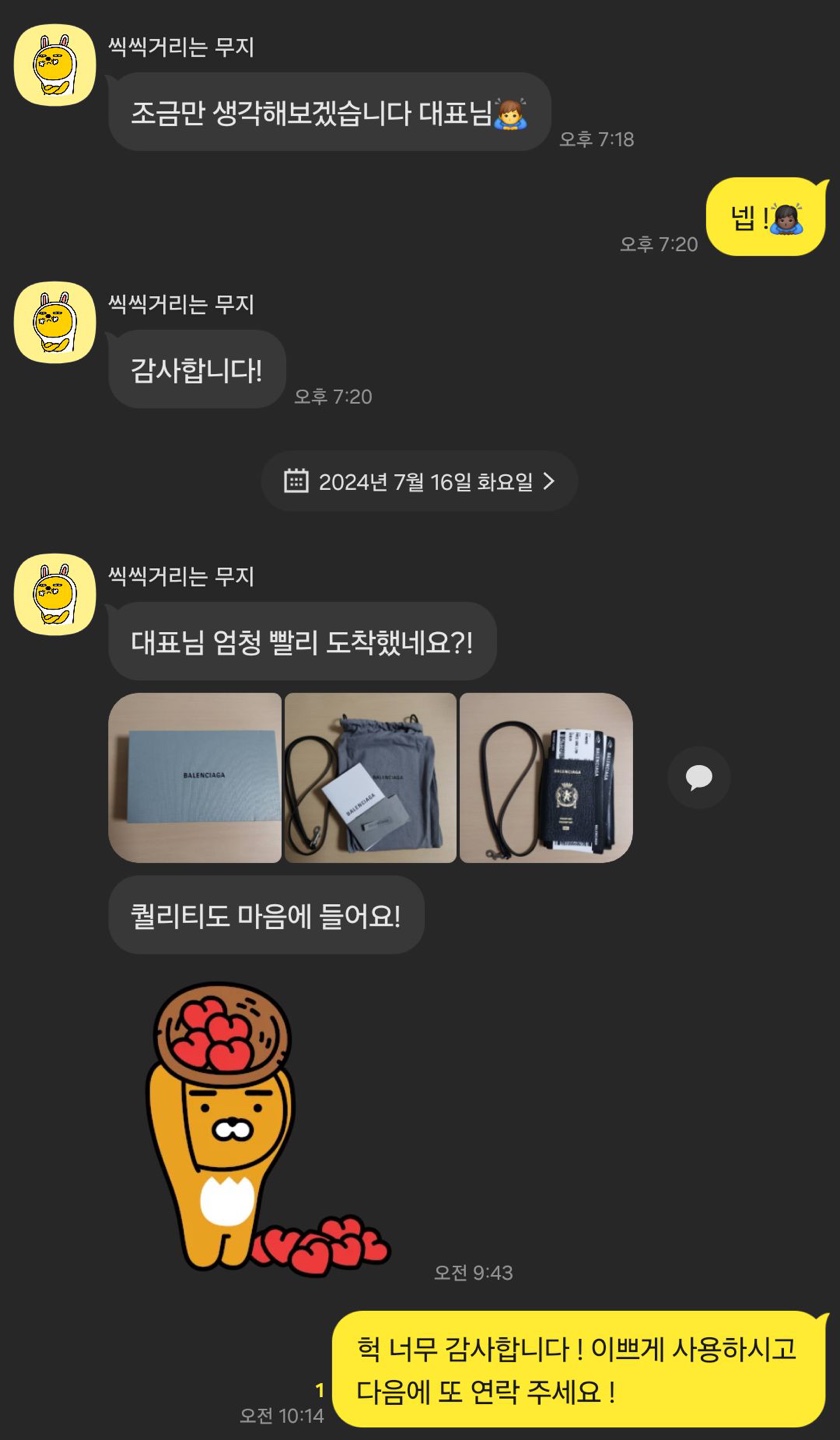
Task: Open profile avatar next to 감사합니다! message
Action: pos(55,321)
